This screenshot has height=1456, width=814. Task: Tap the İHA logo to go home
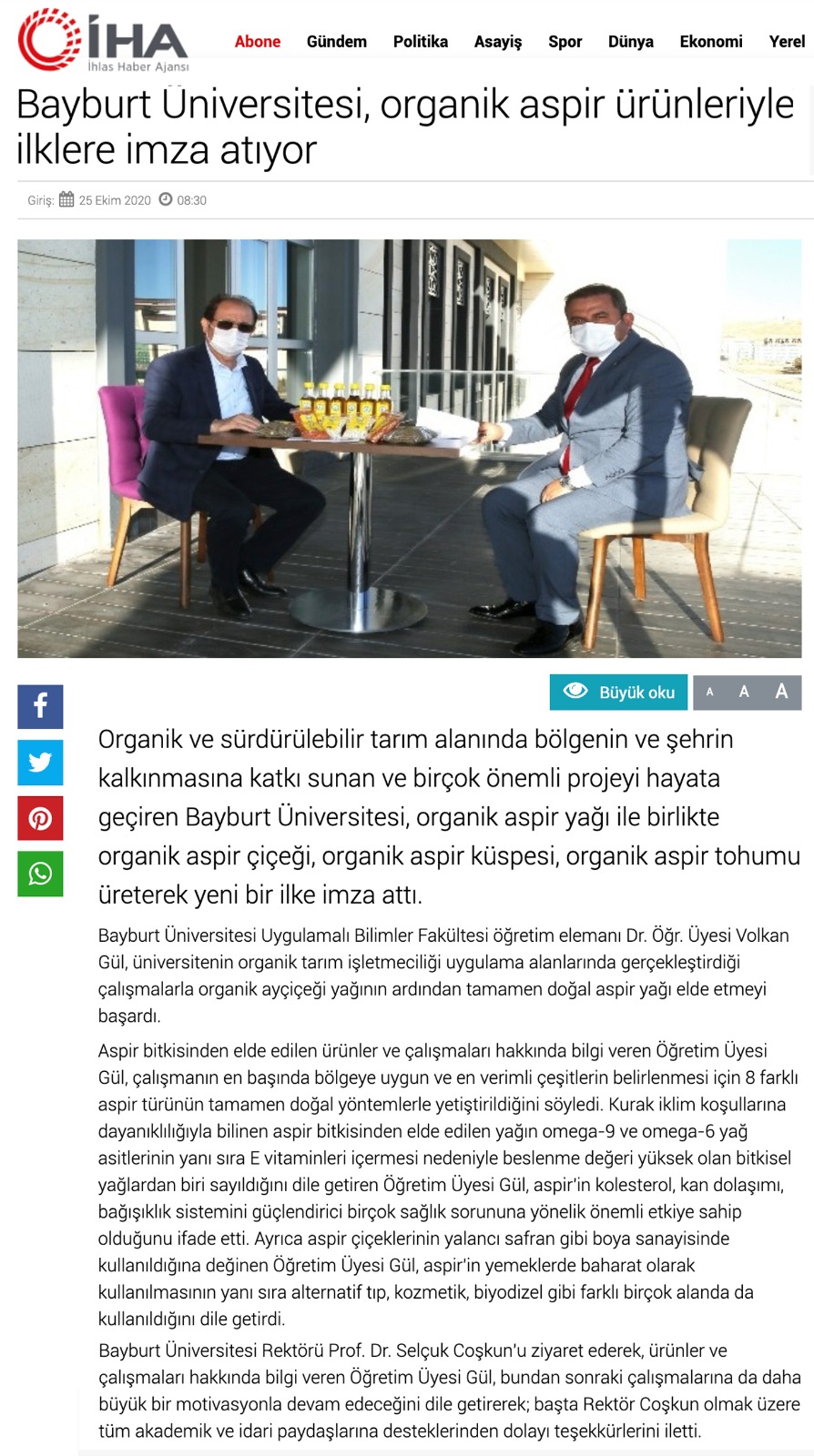point(103,41)
